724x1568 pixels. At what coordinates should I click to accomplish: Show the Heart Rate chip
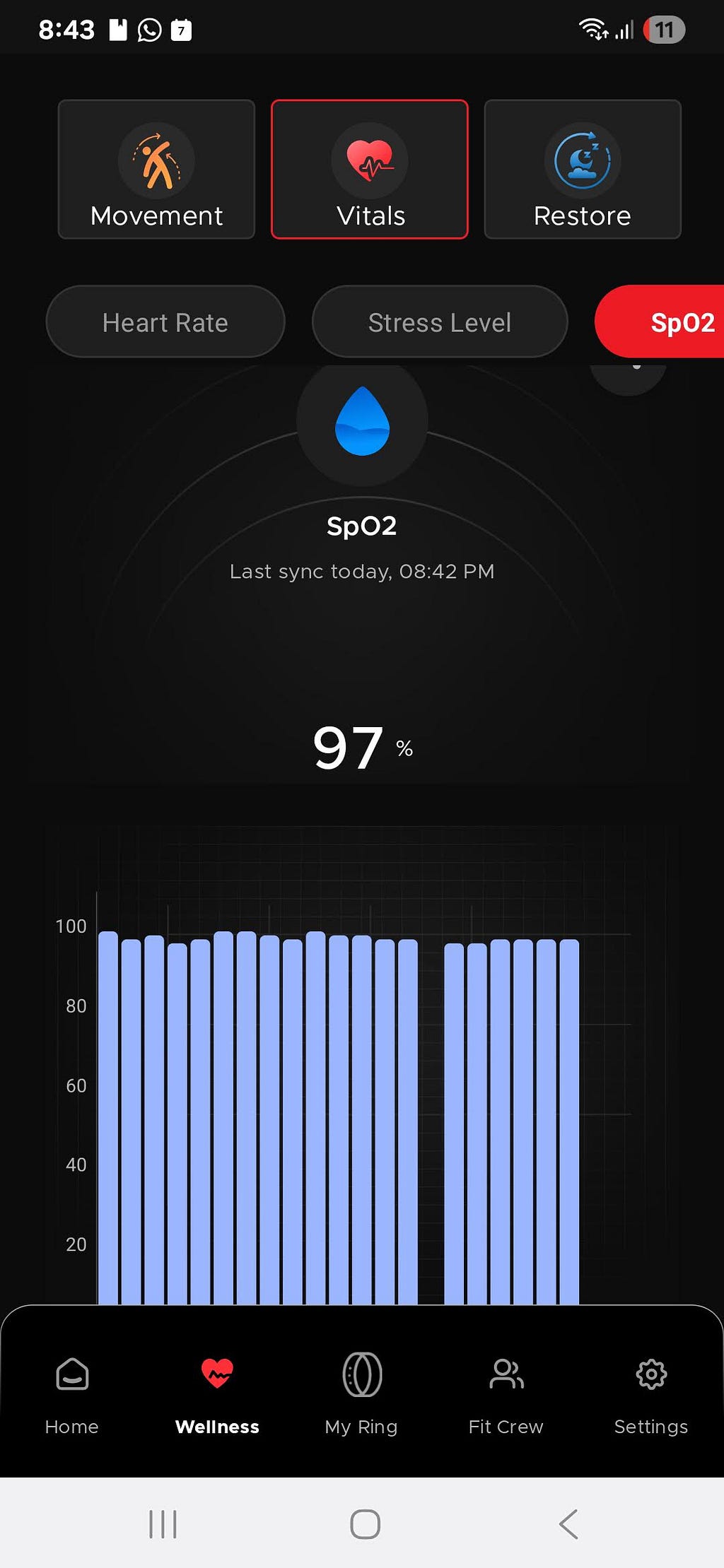(x=165, y=322)
